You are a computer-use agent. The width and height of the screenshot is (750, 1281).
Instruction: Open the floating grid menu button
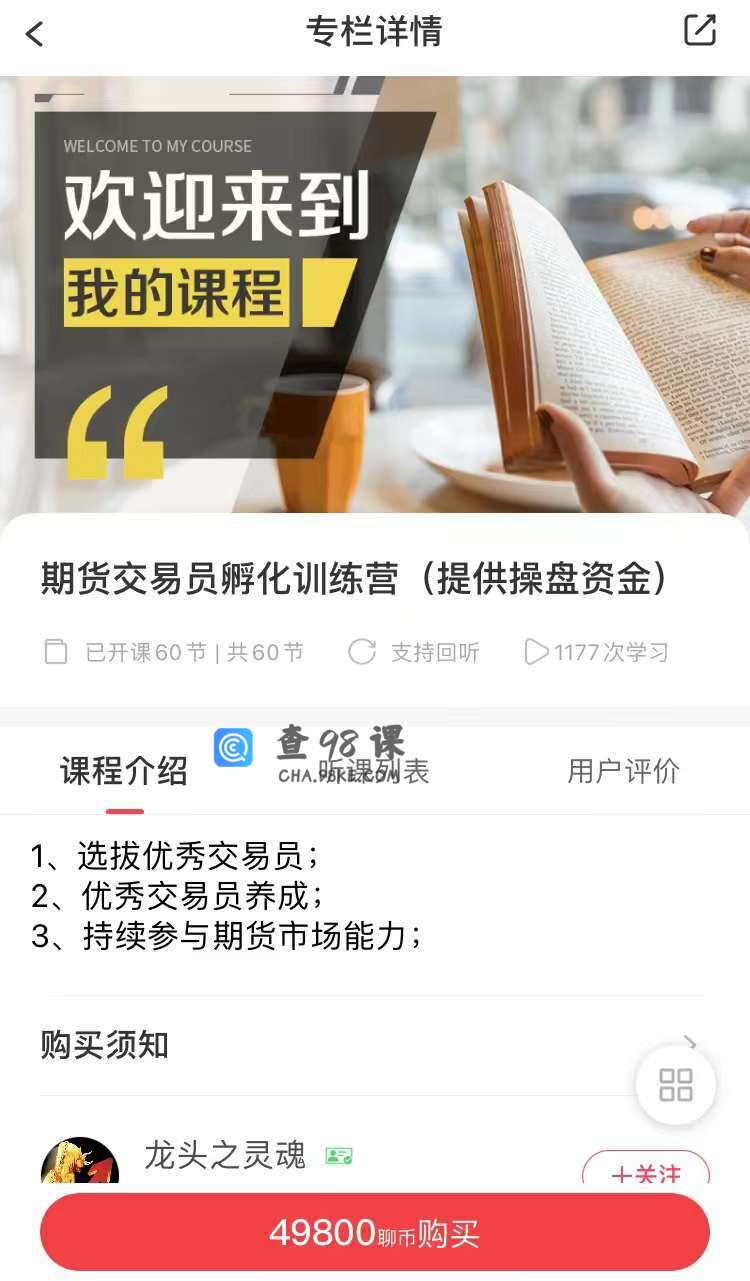(x=676, y=1085)
